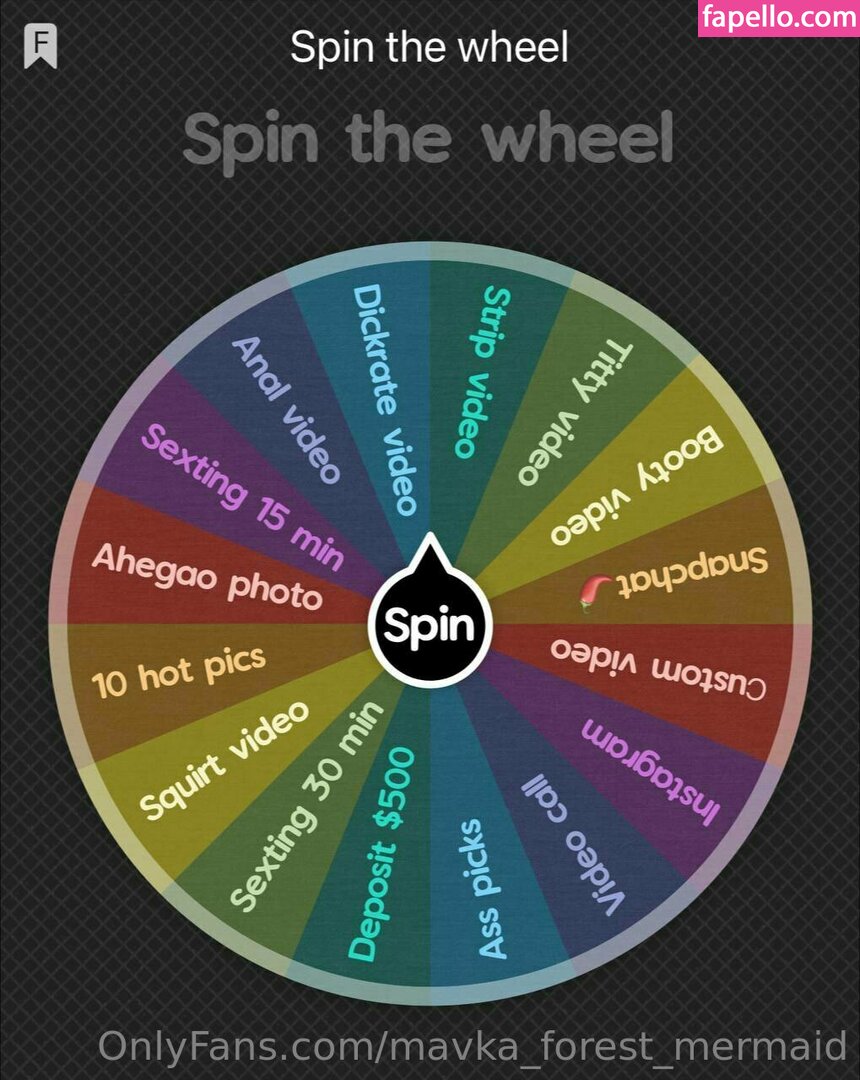860x1080 pixels.
Task: Tap the Spin button at wheel center
Action: tap(429, 626)
